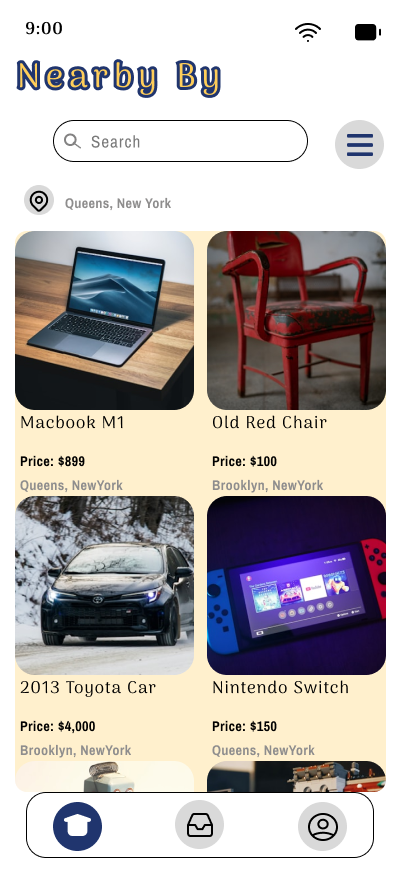
Task: View the Nintendo Switch listing
Action: click(296, 585)
